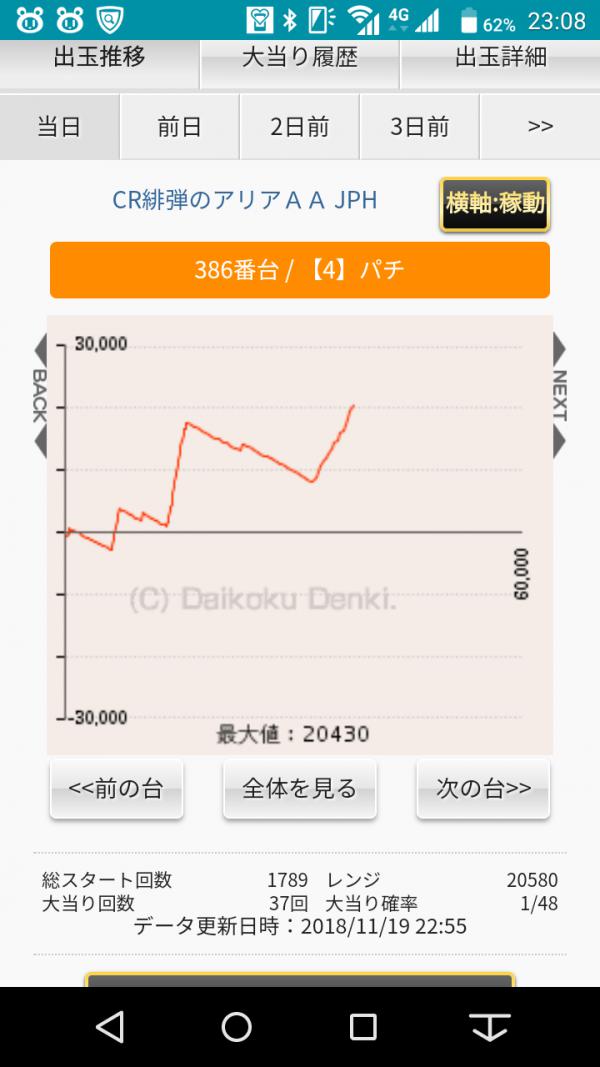Switch to 2日前 data
This screenshot has width=600, height=1067.
(x=299, y=127)
